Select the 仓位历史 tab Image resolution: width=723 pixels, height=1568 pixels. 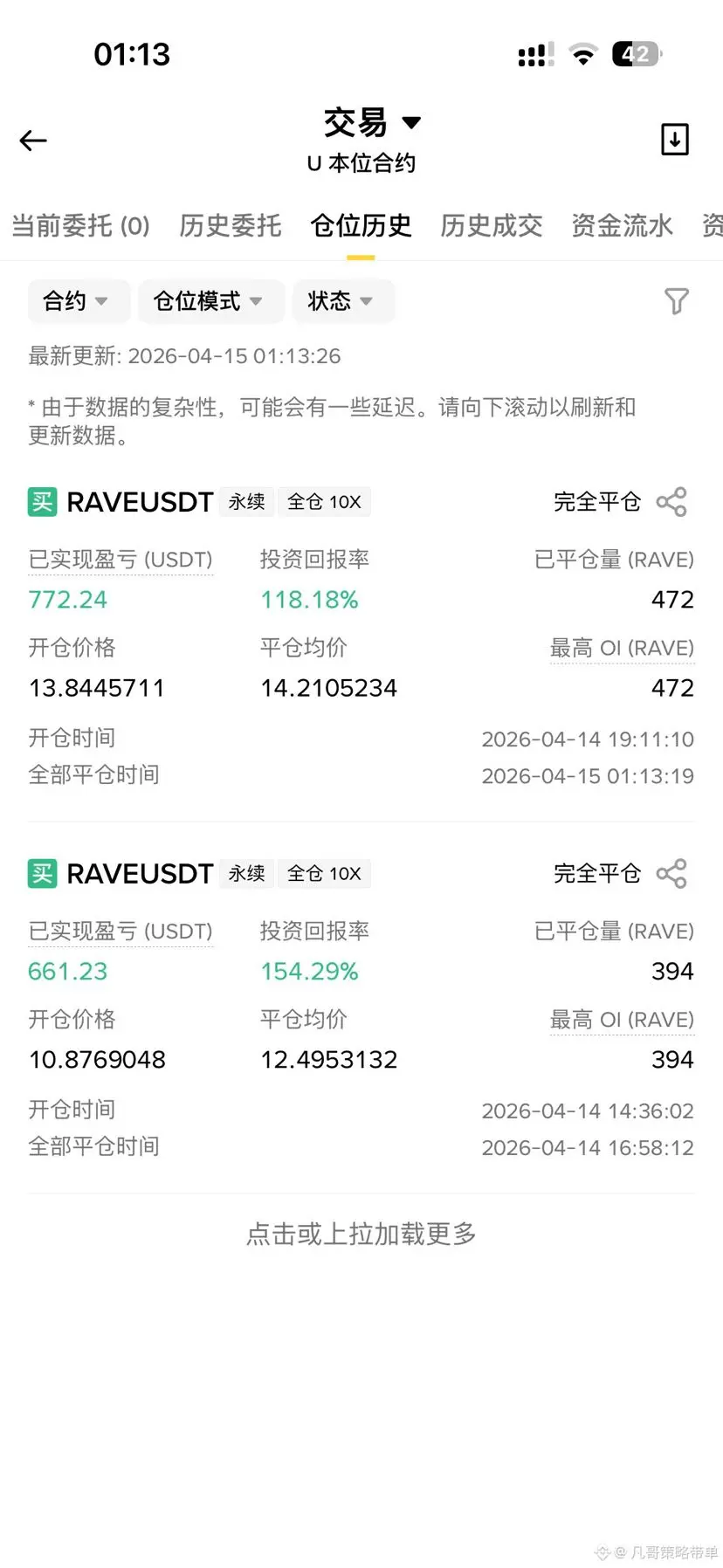point(361,225)
